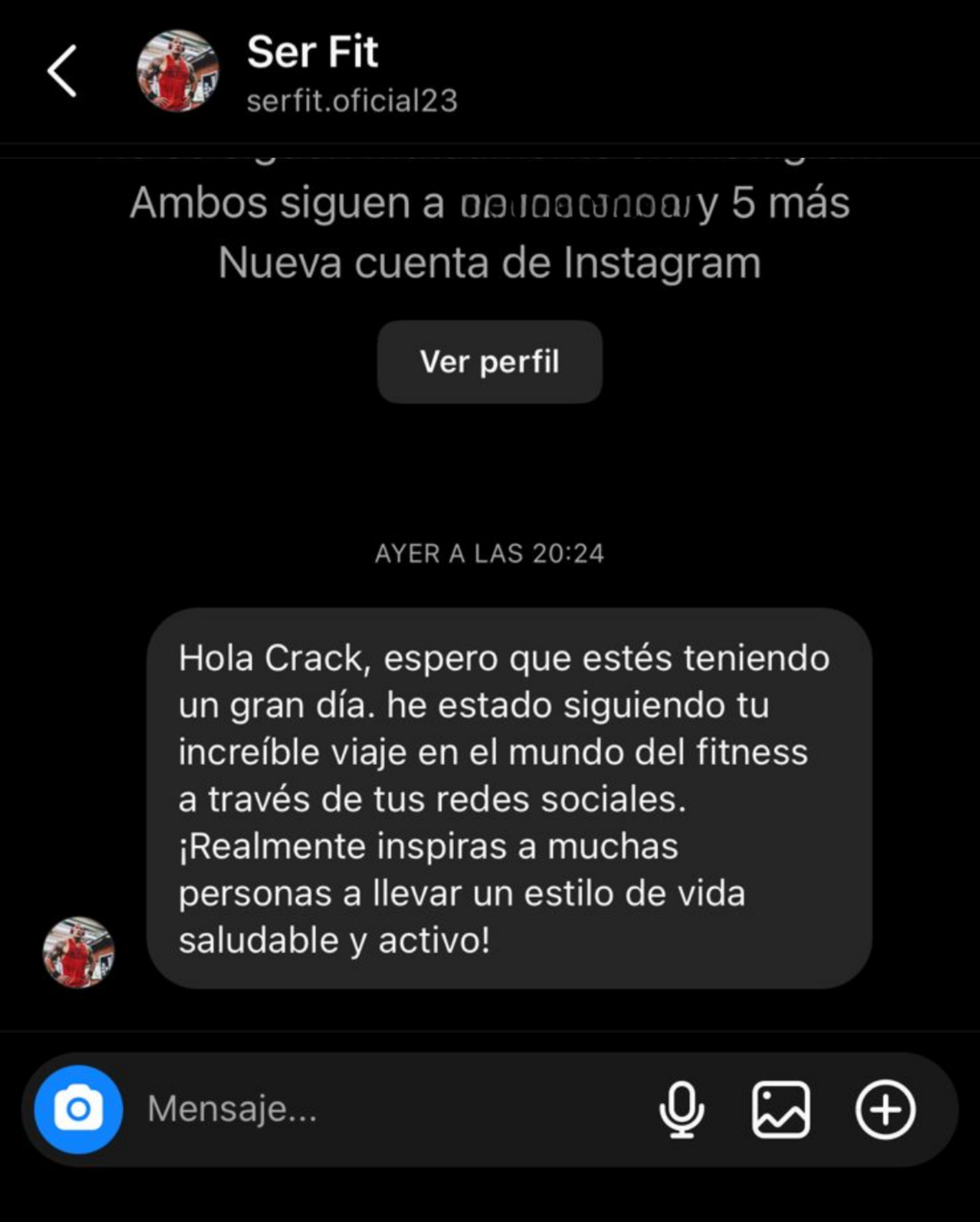980x1222 pixels.
Task: Tap the chat header area for conversation details
Action: pos(429,74)
